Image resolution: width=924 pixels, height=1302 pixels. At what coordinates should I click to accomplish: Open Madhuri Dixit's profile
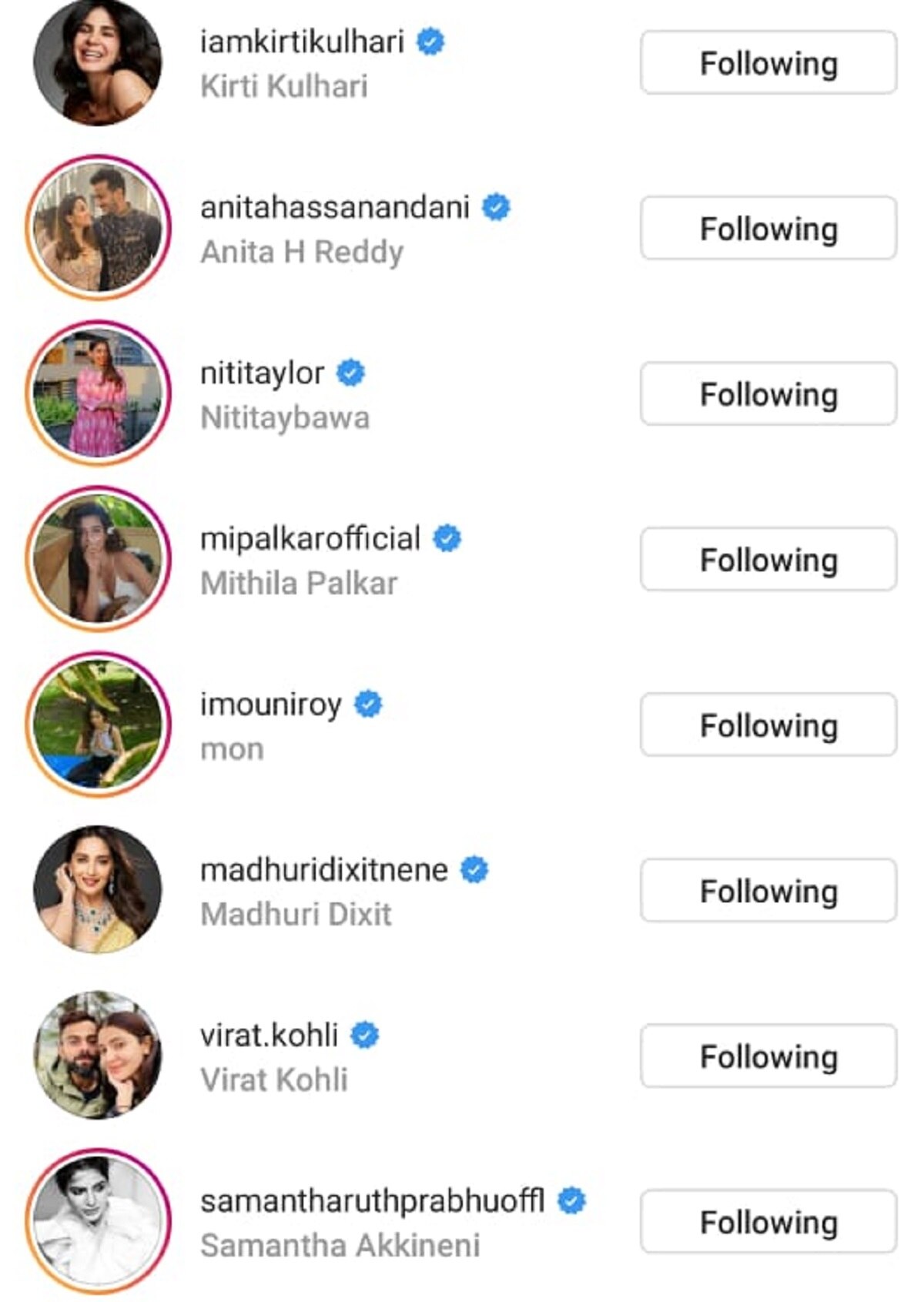click(323, 870)
